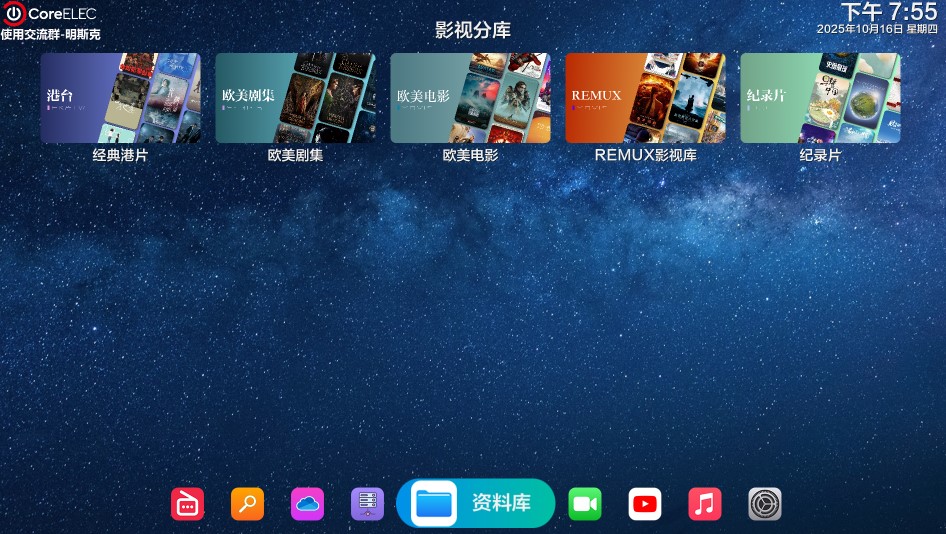
Task: Open the green video camera icon
Action: click(585, 504)
